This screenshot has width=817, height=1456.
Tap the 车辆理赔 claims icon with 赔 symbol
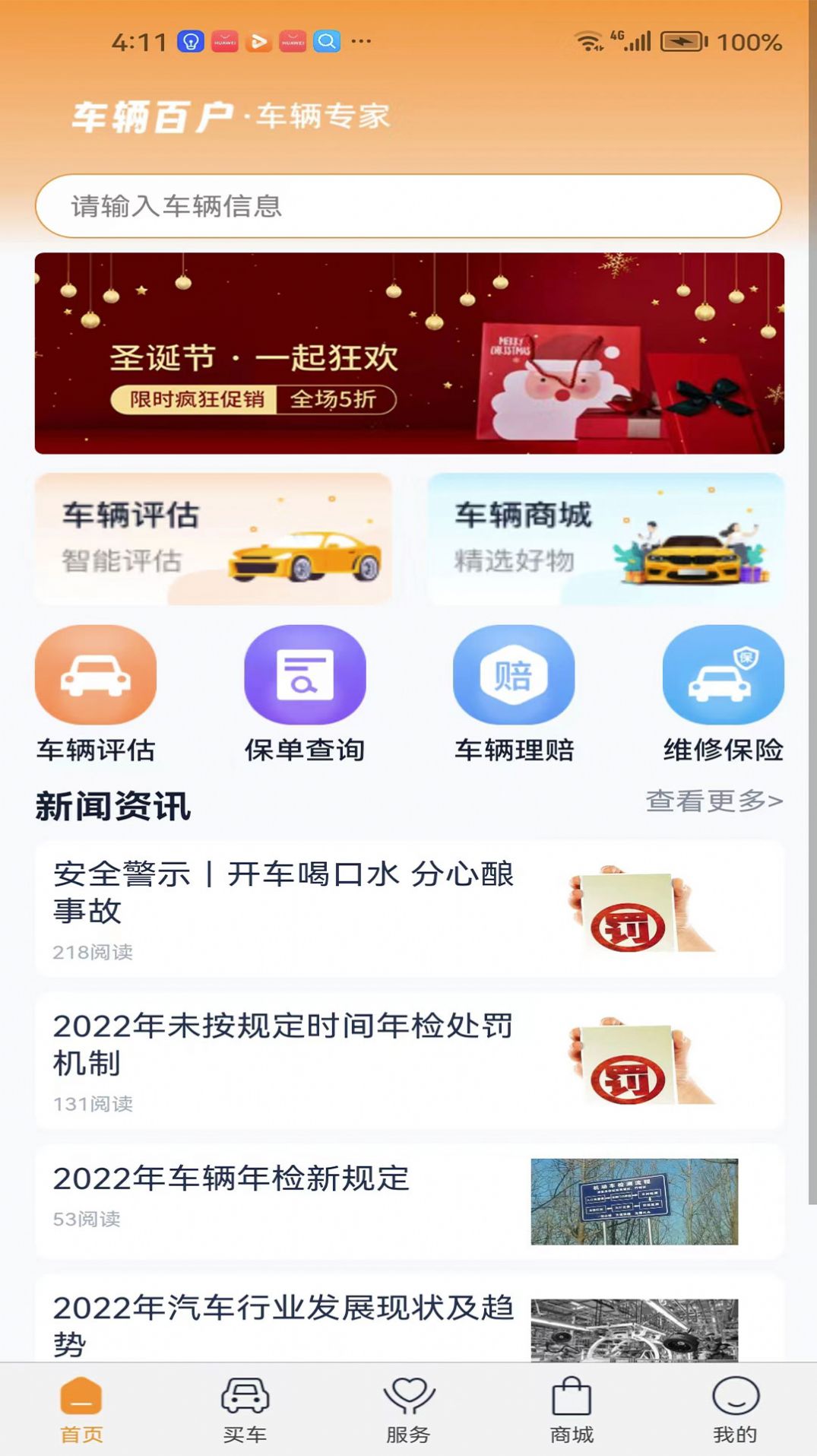pyautogui.click(x=514, y=674)
